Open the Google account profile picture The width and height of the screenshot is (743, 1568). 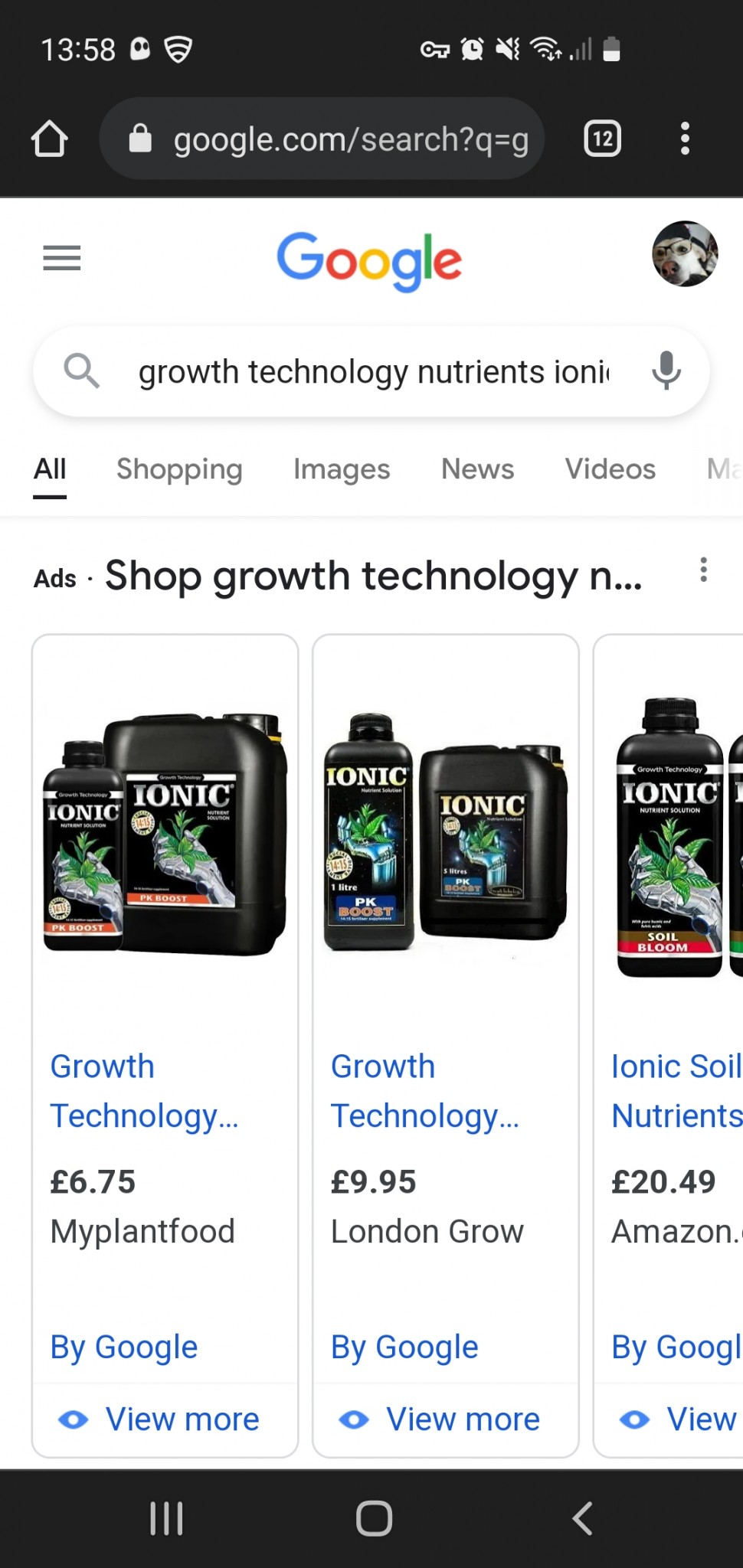point(684,254)
